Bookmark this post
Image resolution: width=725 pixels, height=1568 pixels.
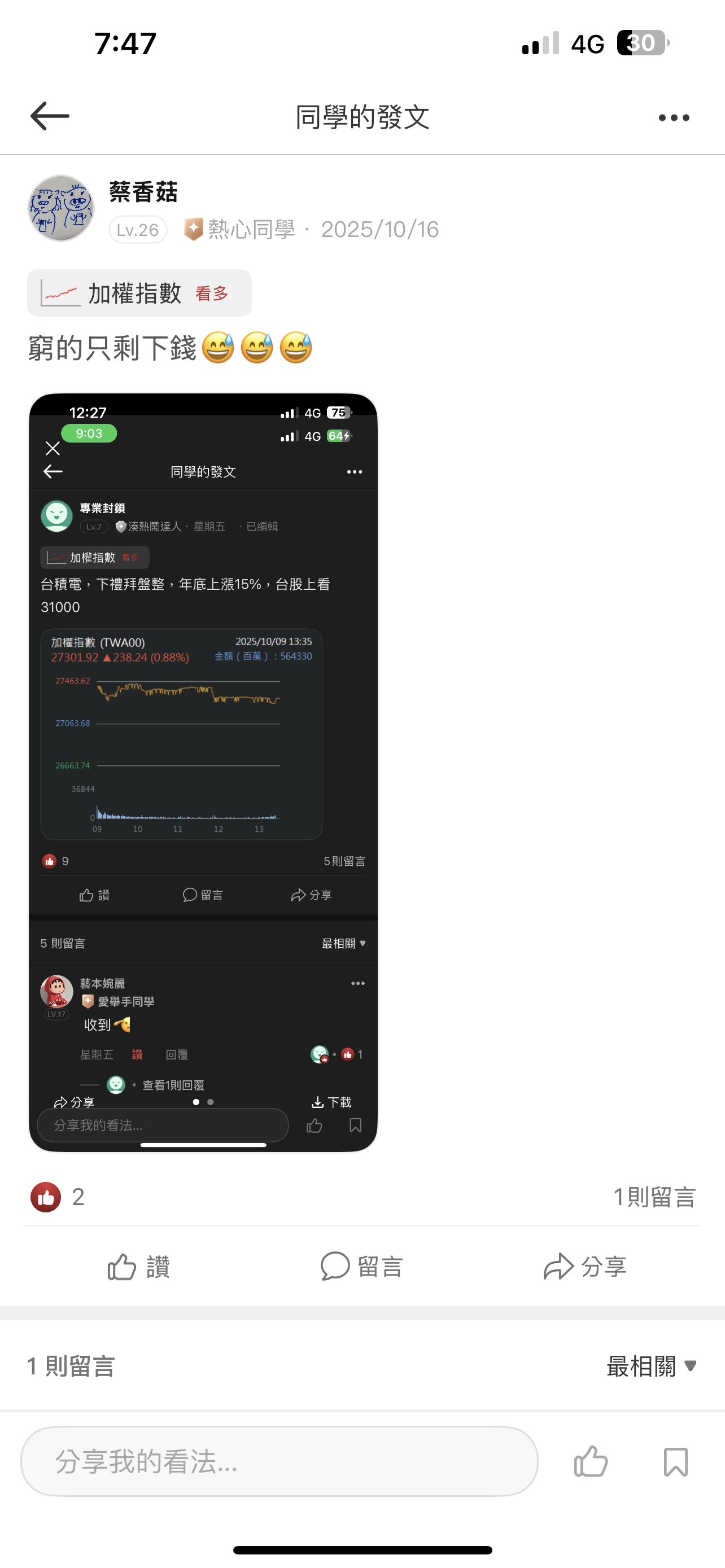point(675,1461)
